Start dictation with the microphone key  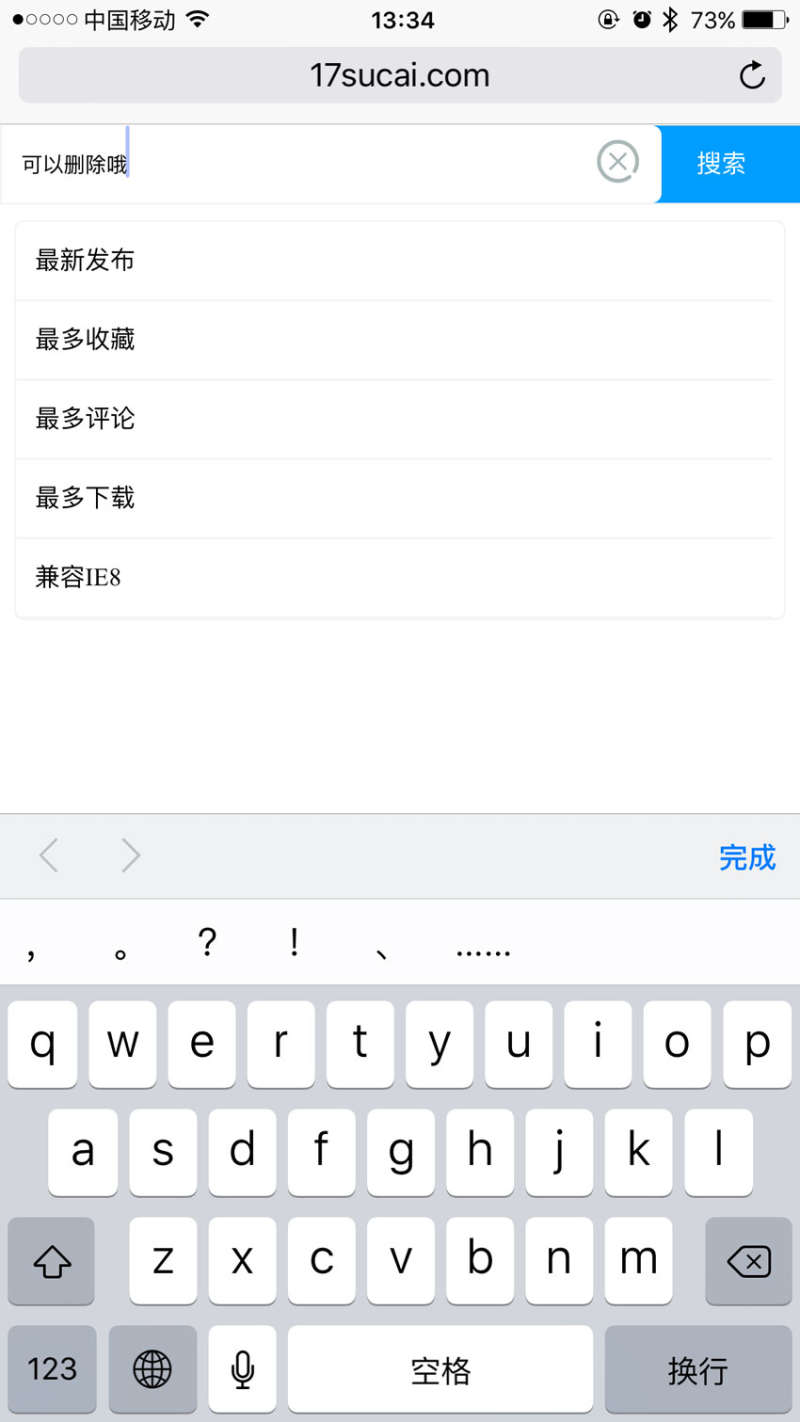242,1368
